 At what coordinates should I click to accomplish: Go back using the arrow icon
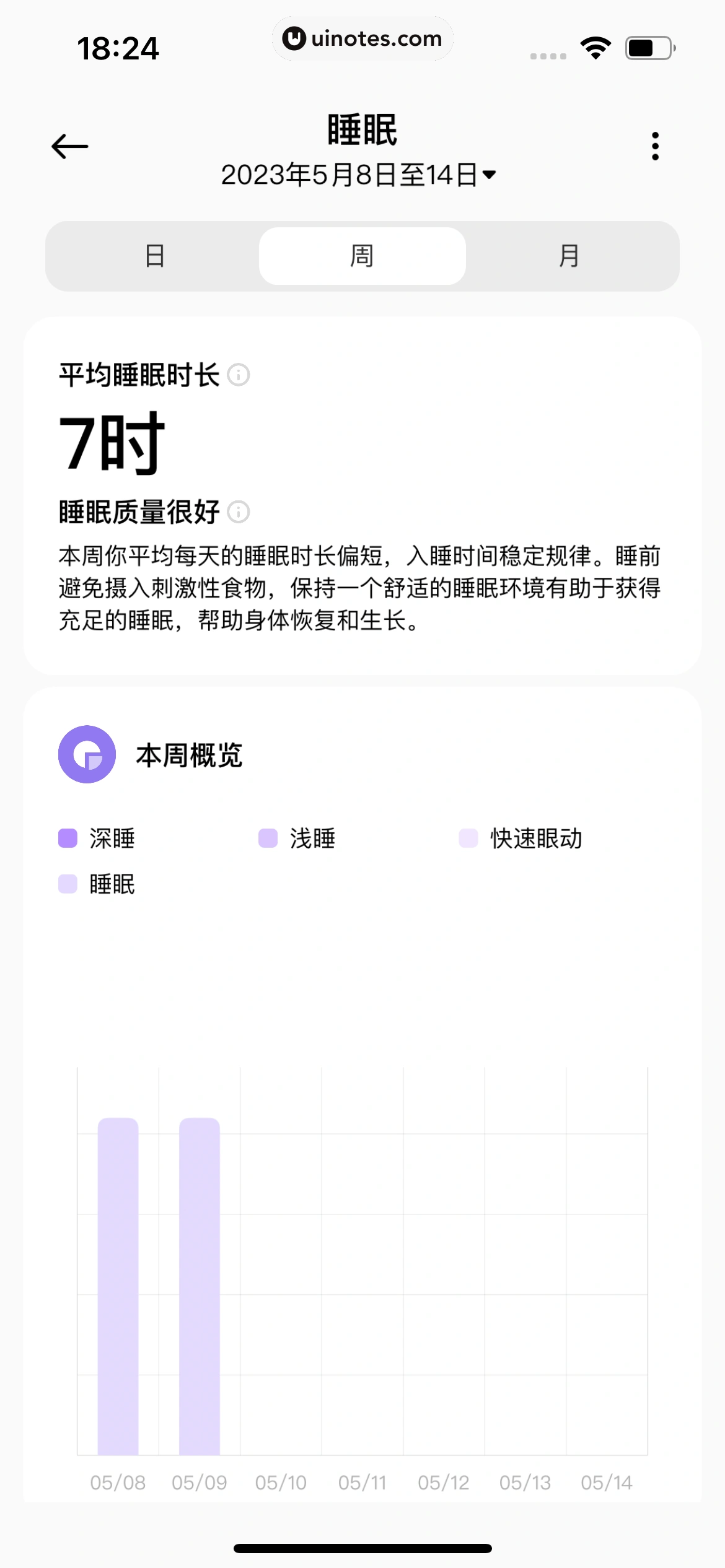(x=70, y=147)
